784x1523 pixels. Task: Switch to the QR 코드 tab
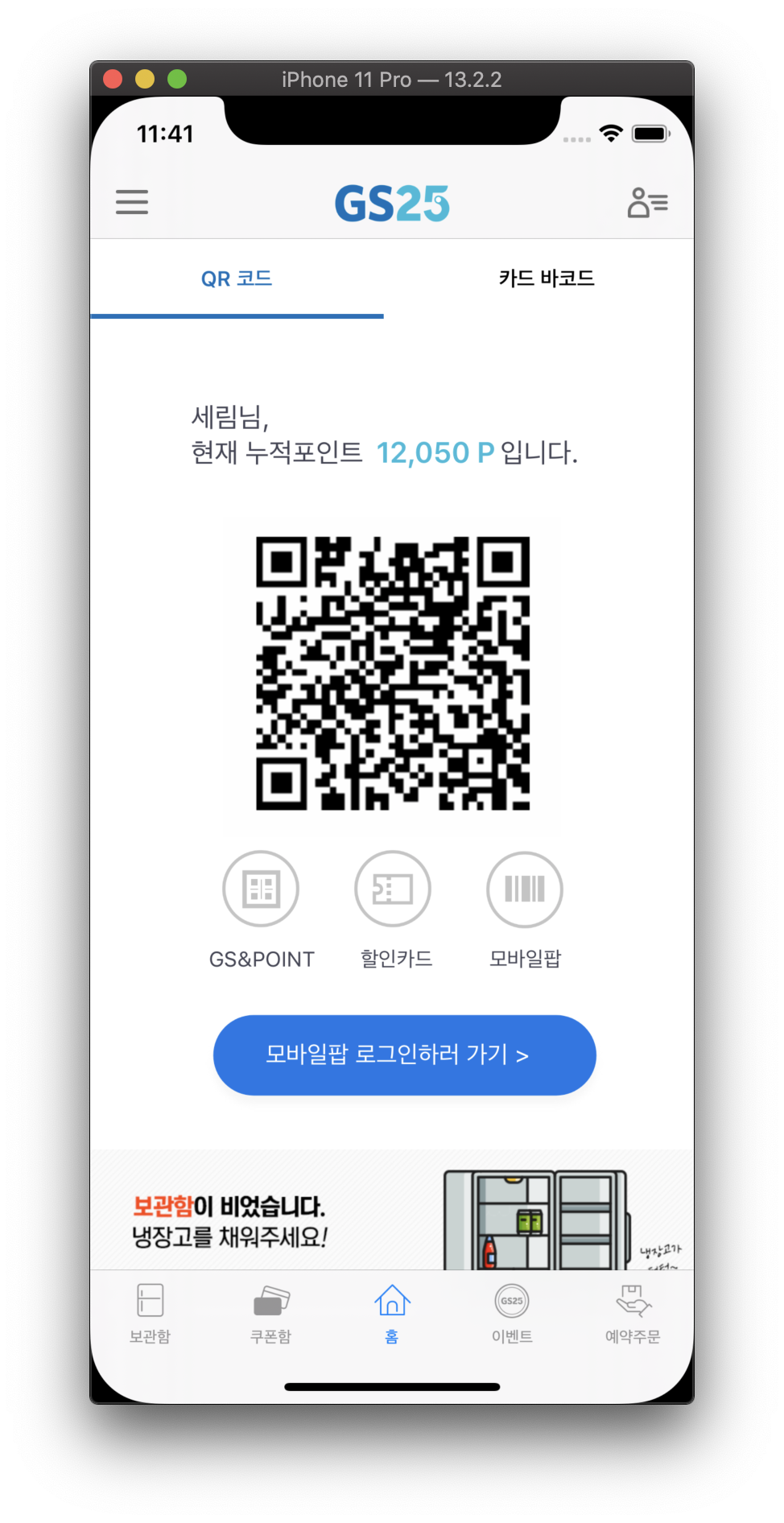237,279
